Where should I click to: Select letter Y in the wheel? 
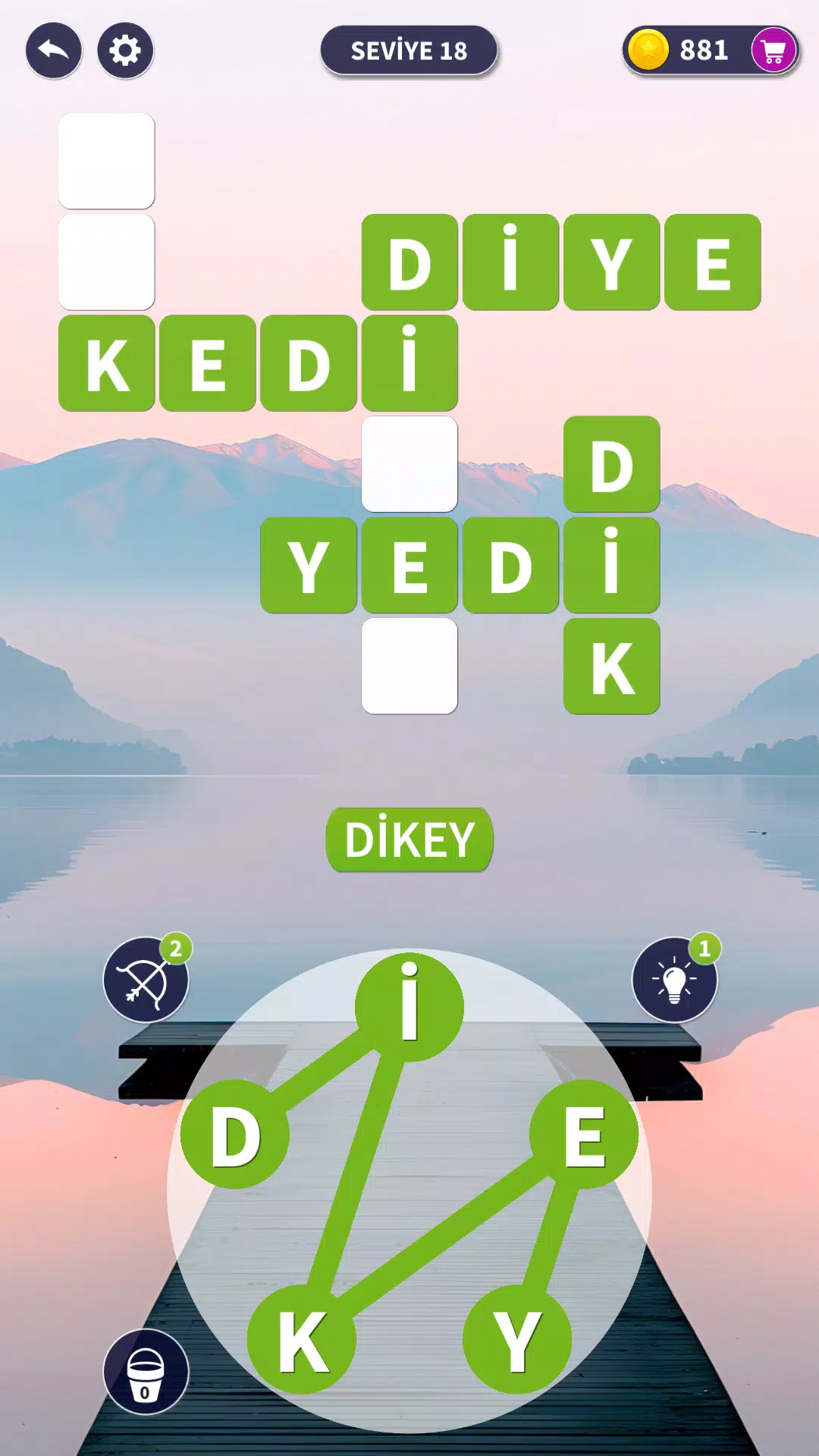pyautogui.click(x=517, y=1340)
